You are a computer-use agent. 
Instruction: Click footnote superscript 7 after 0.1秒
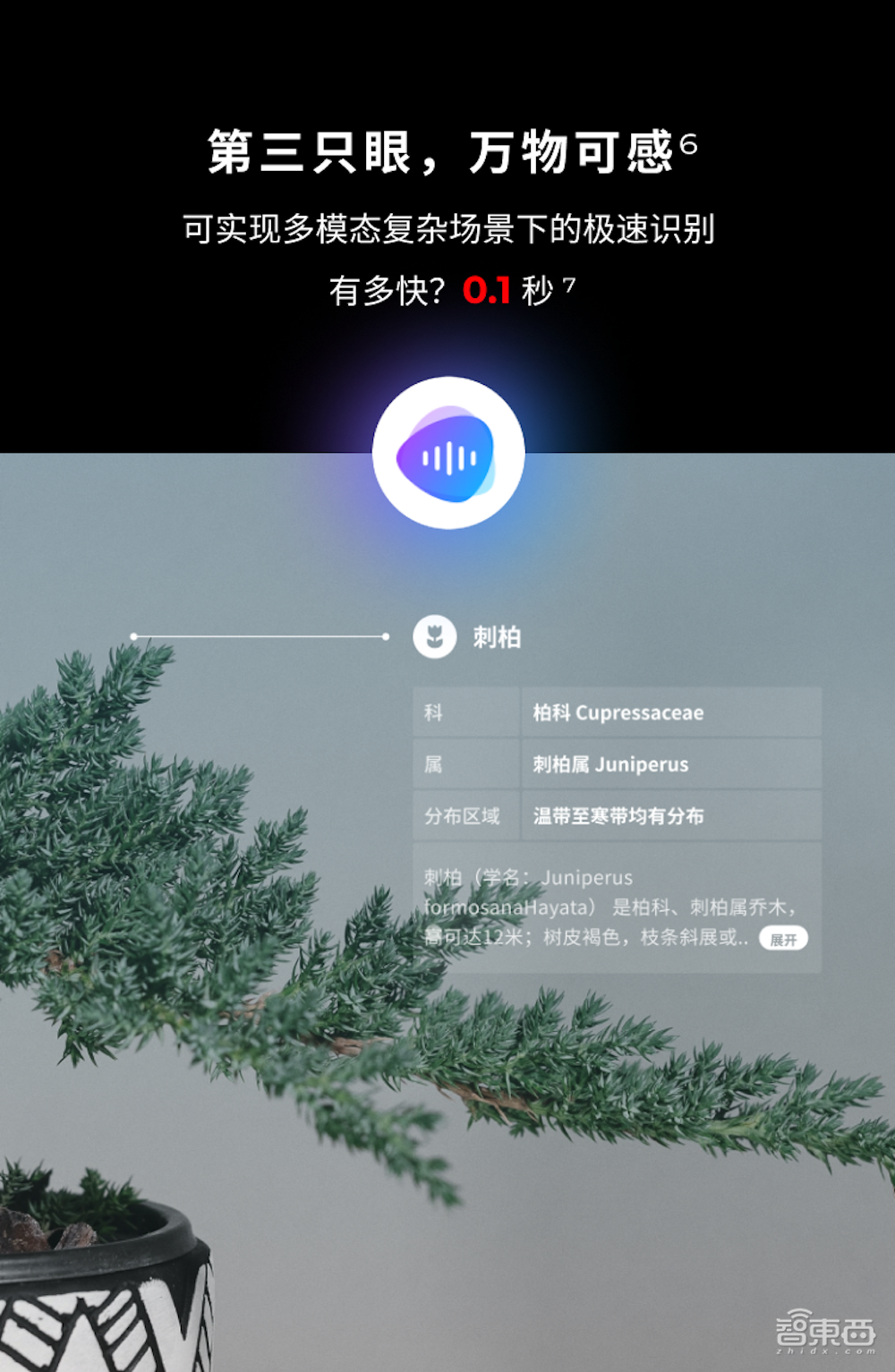pyautogui.click(x=570, y=286)
